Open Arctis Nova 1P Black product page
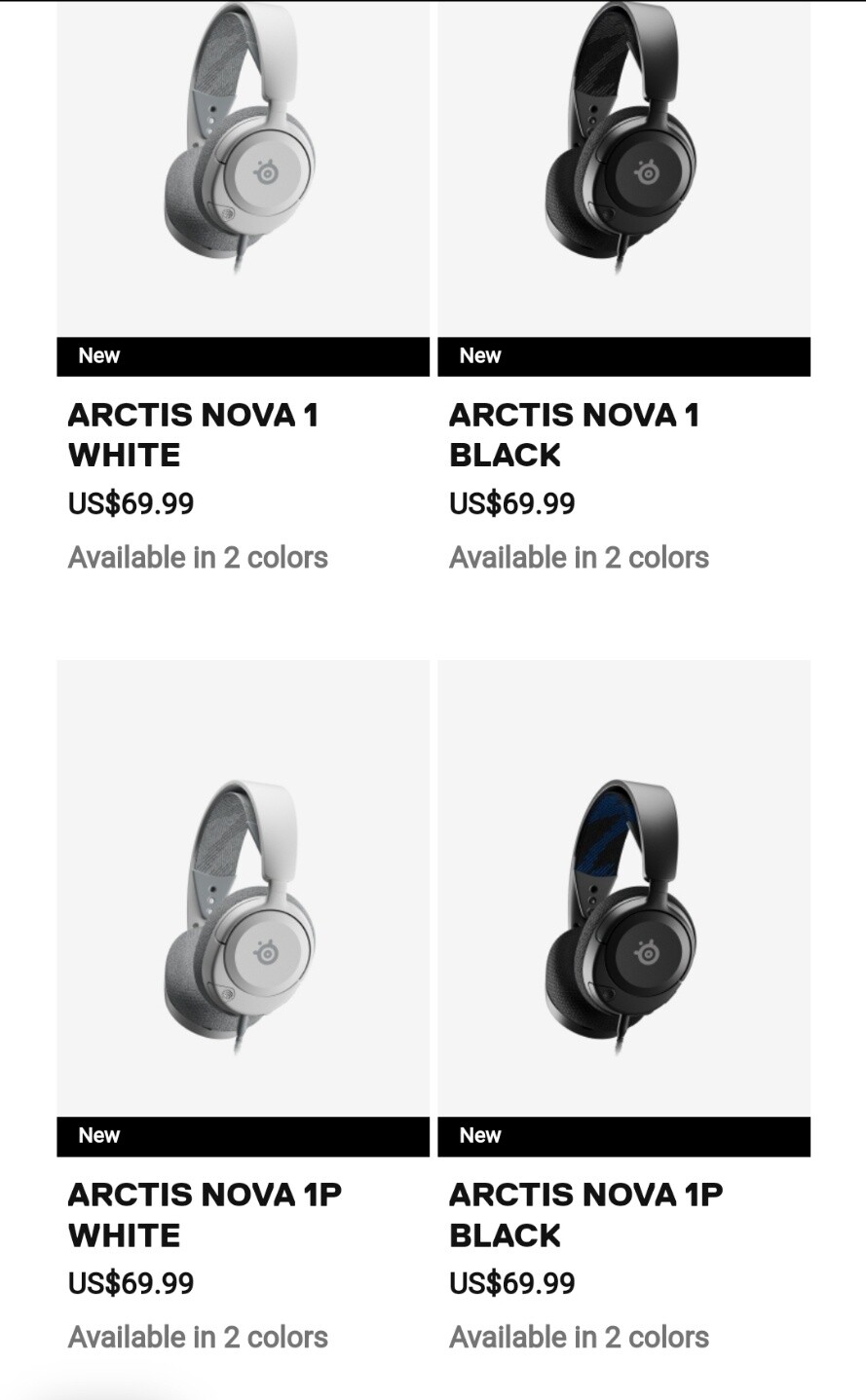 [585, 1214]
